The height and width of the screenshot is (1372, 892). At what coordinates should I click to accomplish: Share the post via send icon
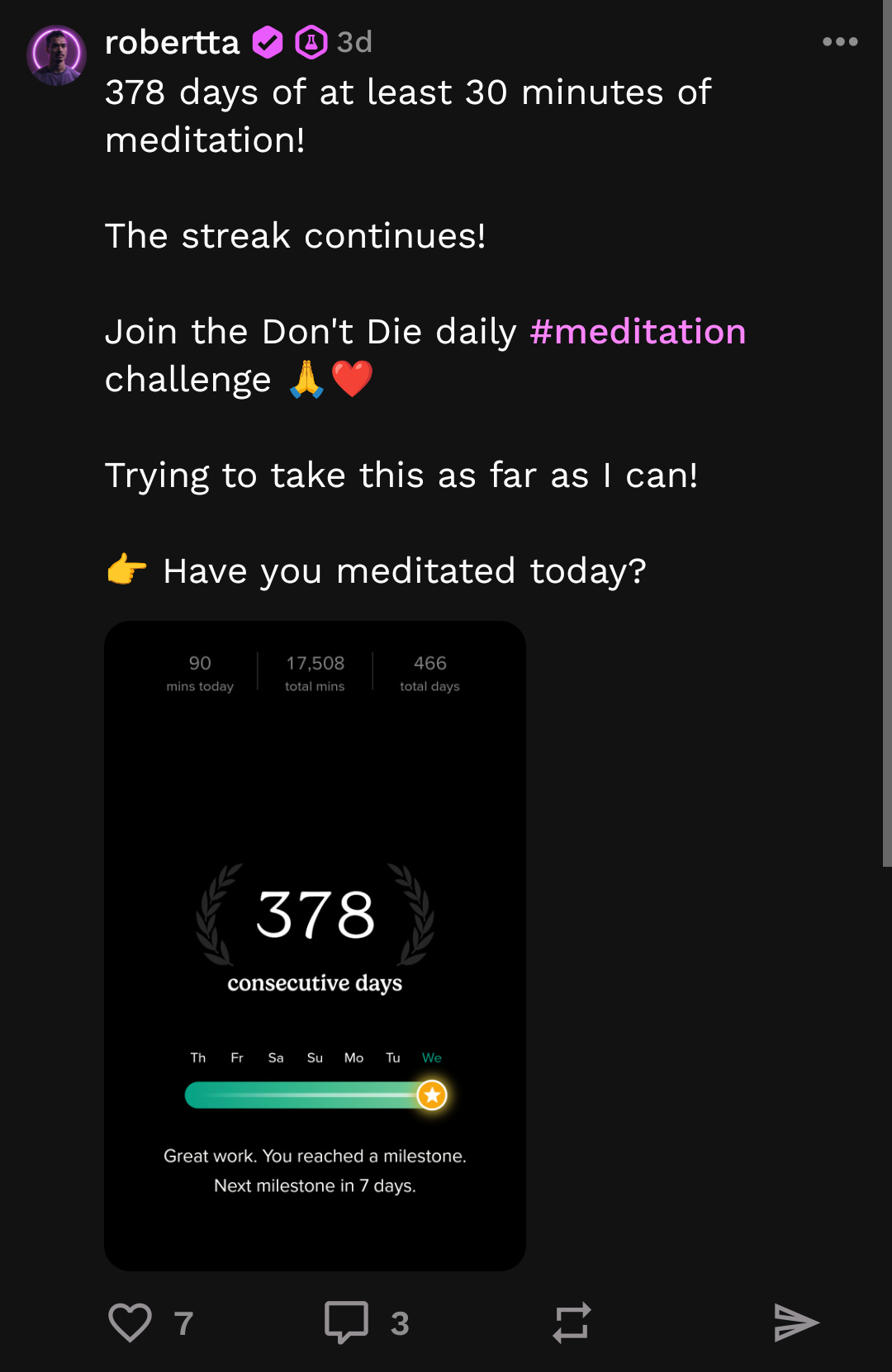[x=795, y=1322]
